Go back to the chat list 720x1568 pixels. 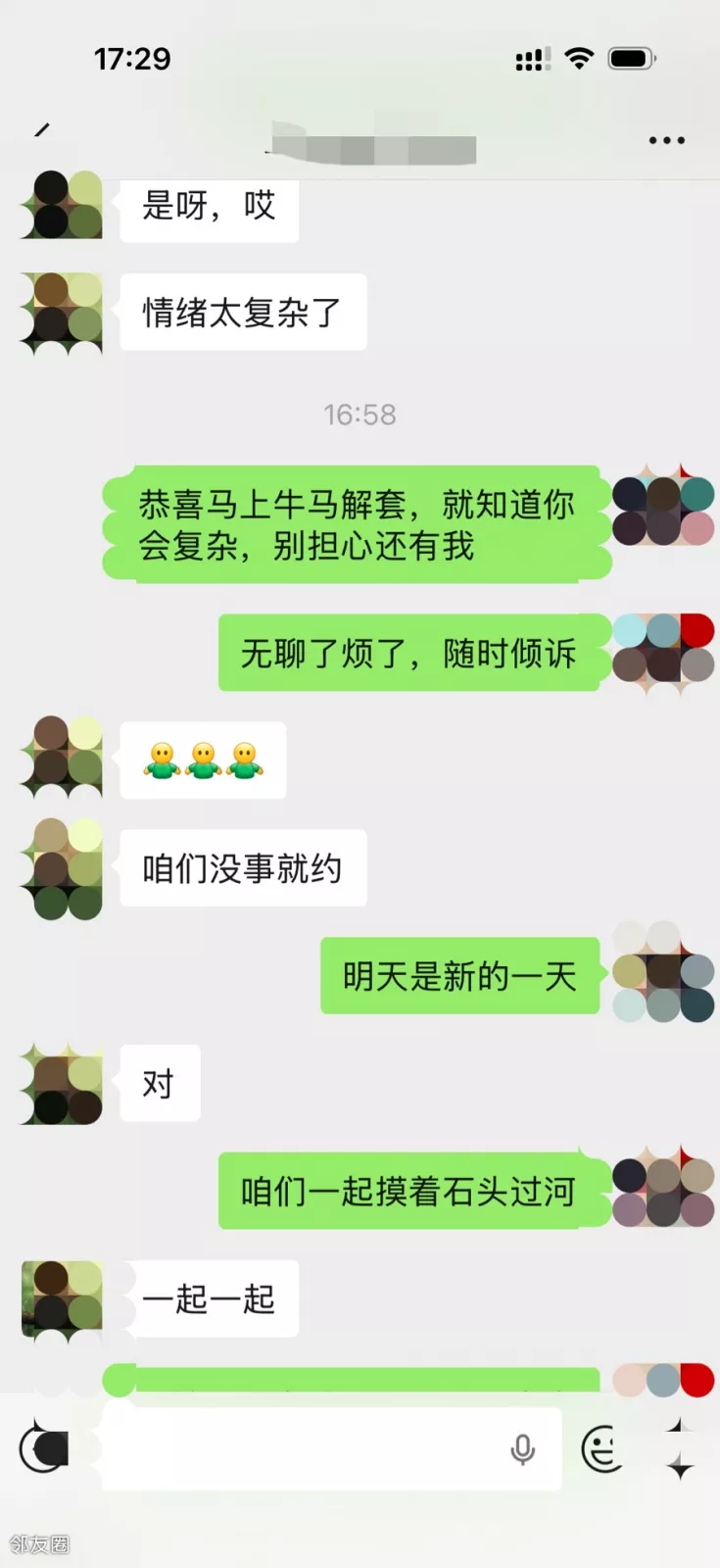[x=42, y=130]
